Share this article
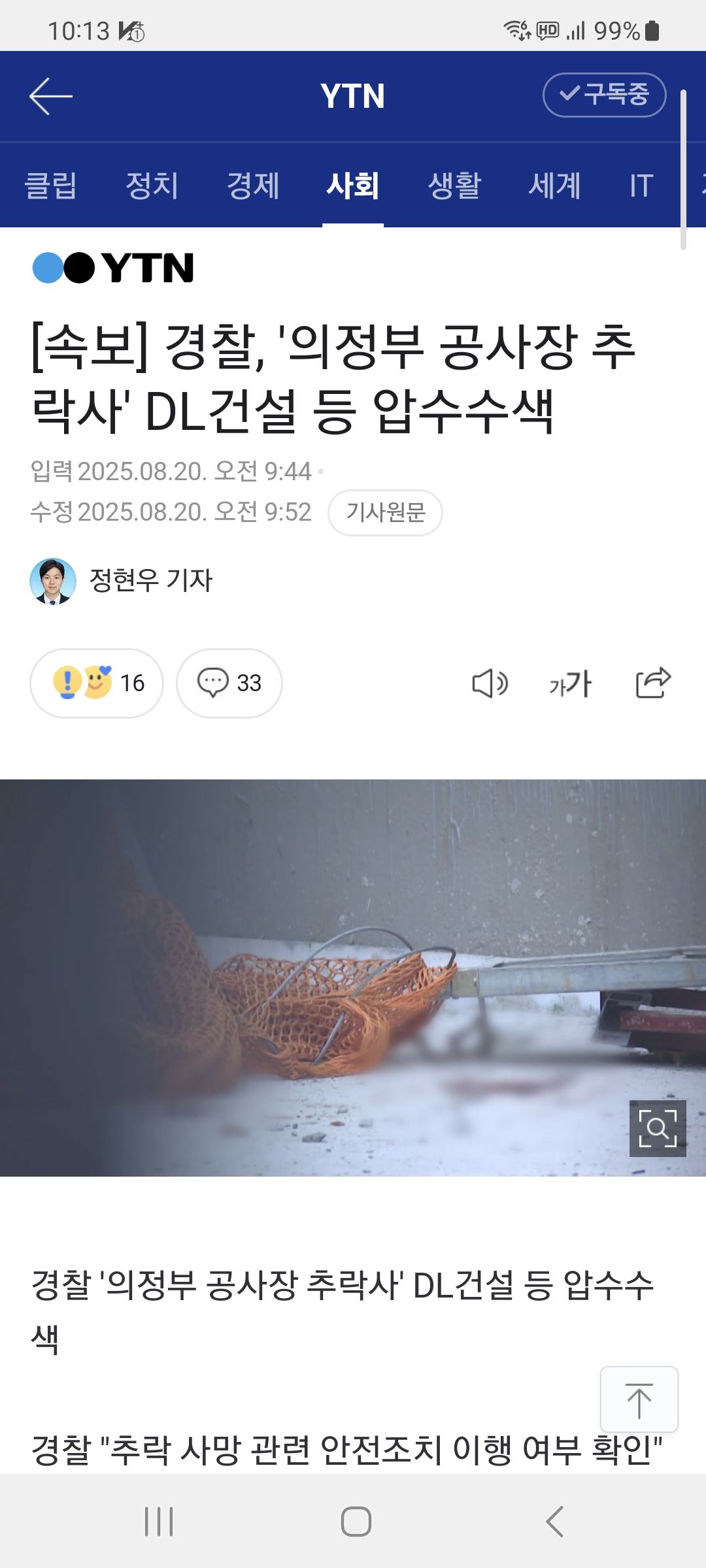Viewport: 706px width, 1568px height. 653,683
